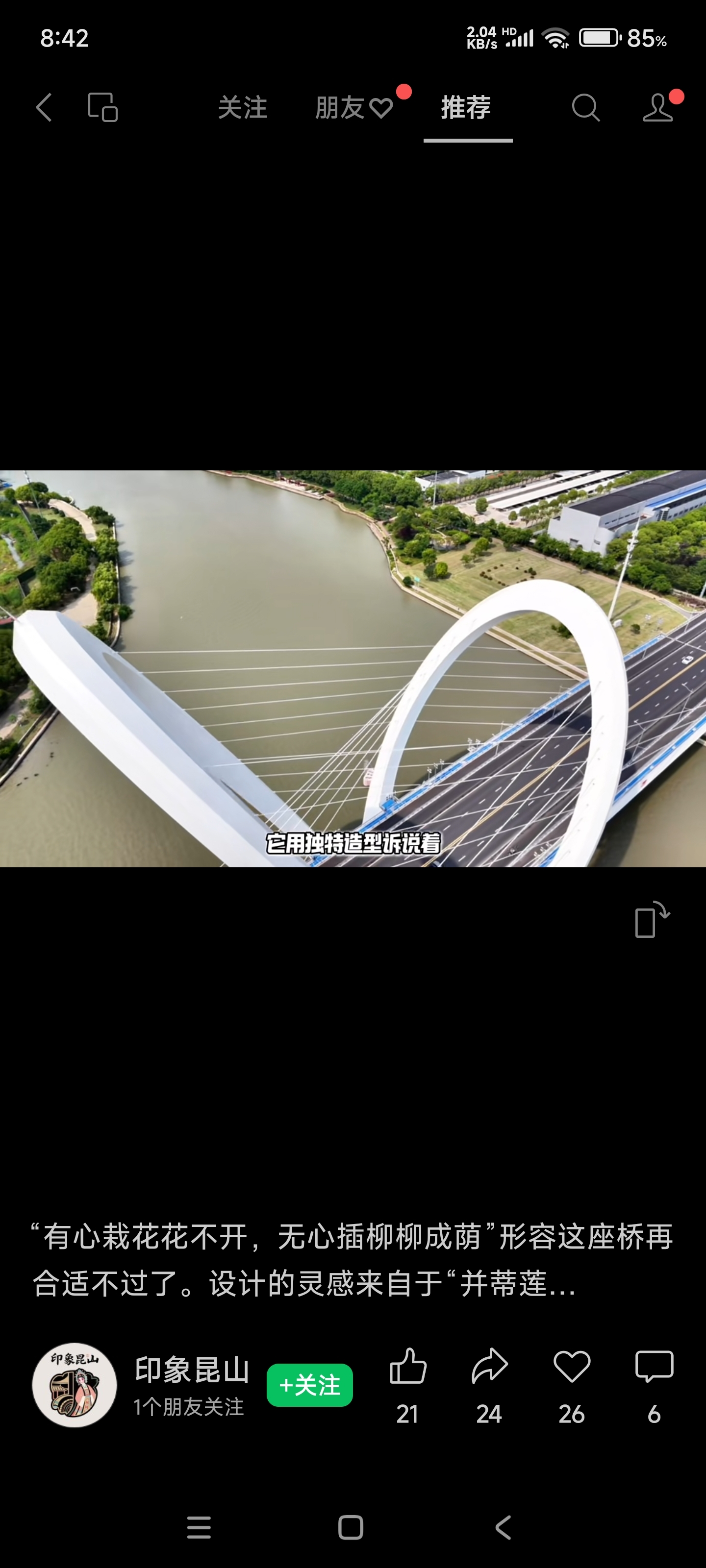Select the 推荐 tab

pyautogui.click(x=467, y=108)
